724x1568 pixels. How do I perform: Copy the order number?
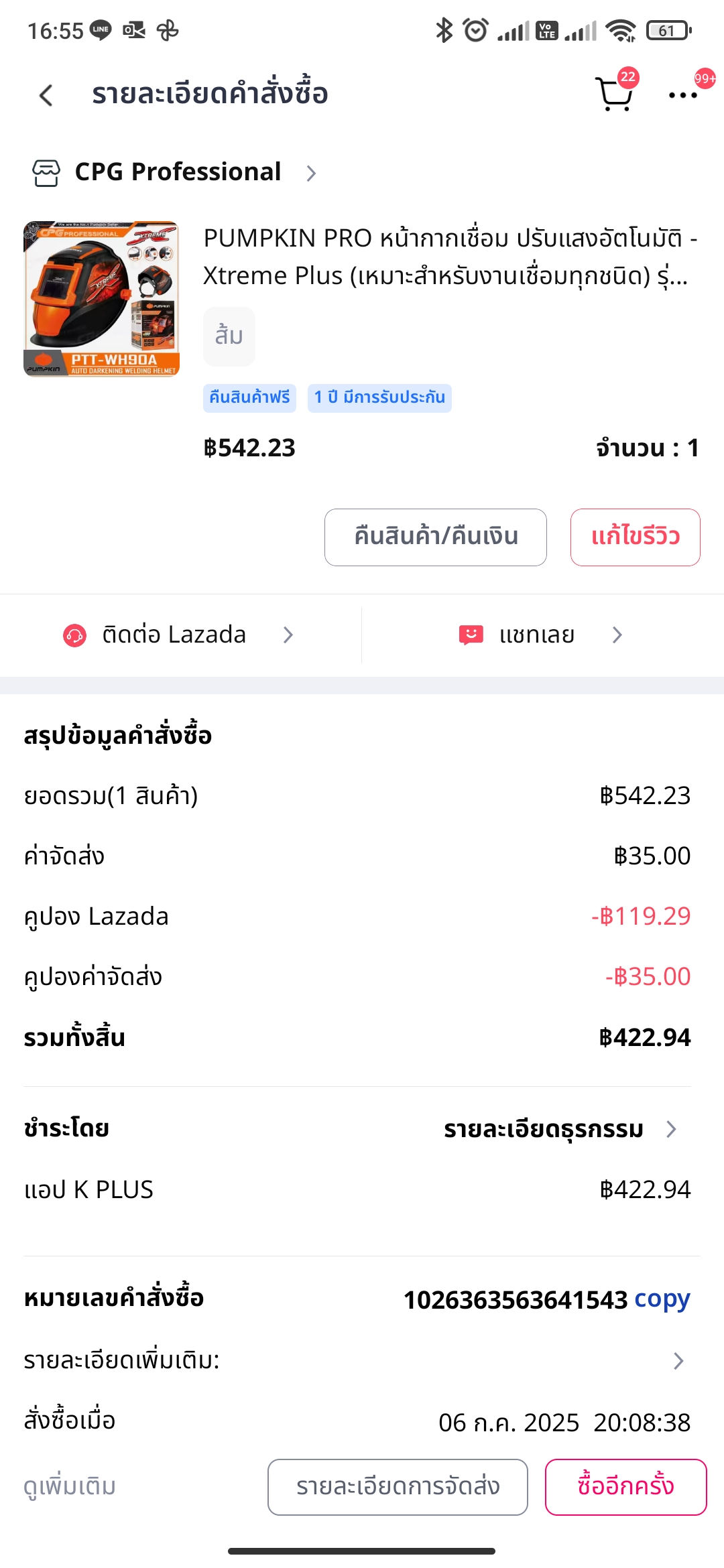click(x=662, y=1299)
